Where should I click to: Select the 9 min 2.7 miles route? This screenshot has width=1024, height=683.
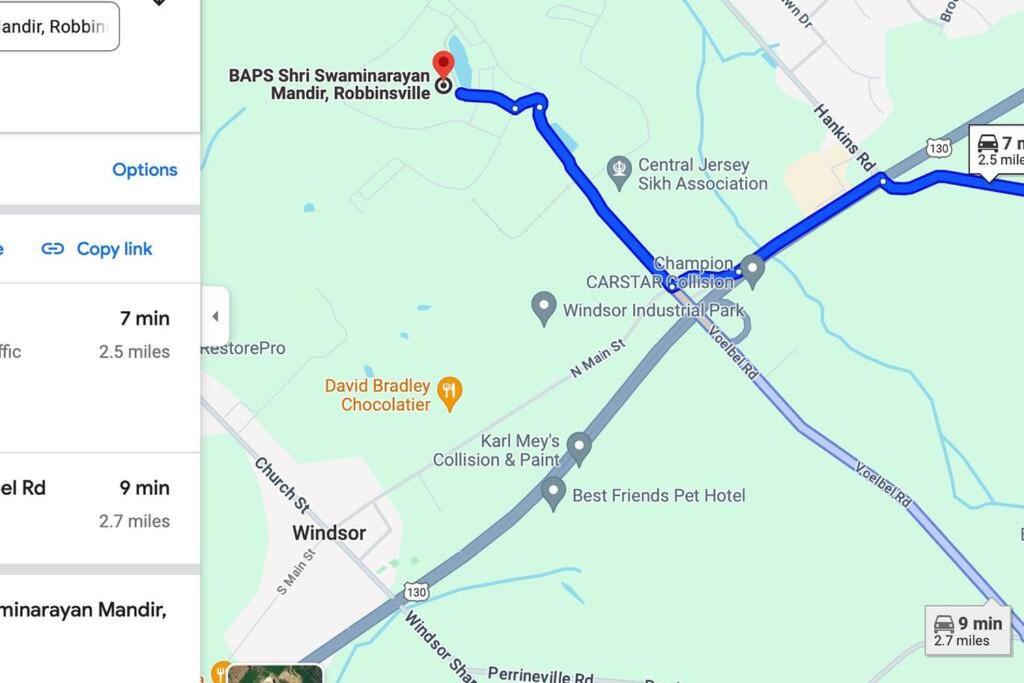pyautogui.click(x=100, y=504)
